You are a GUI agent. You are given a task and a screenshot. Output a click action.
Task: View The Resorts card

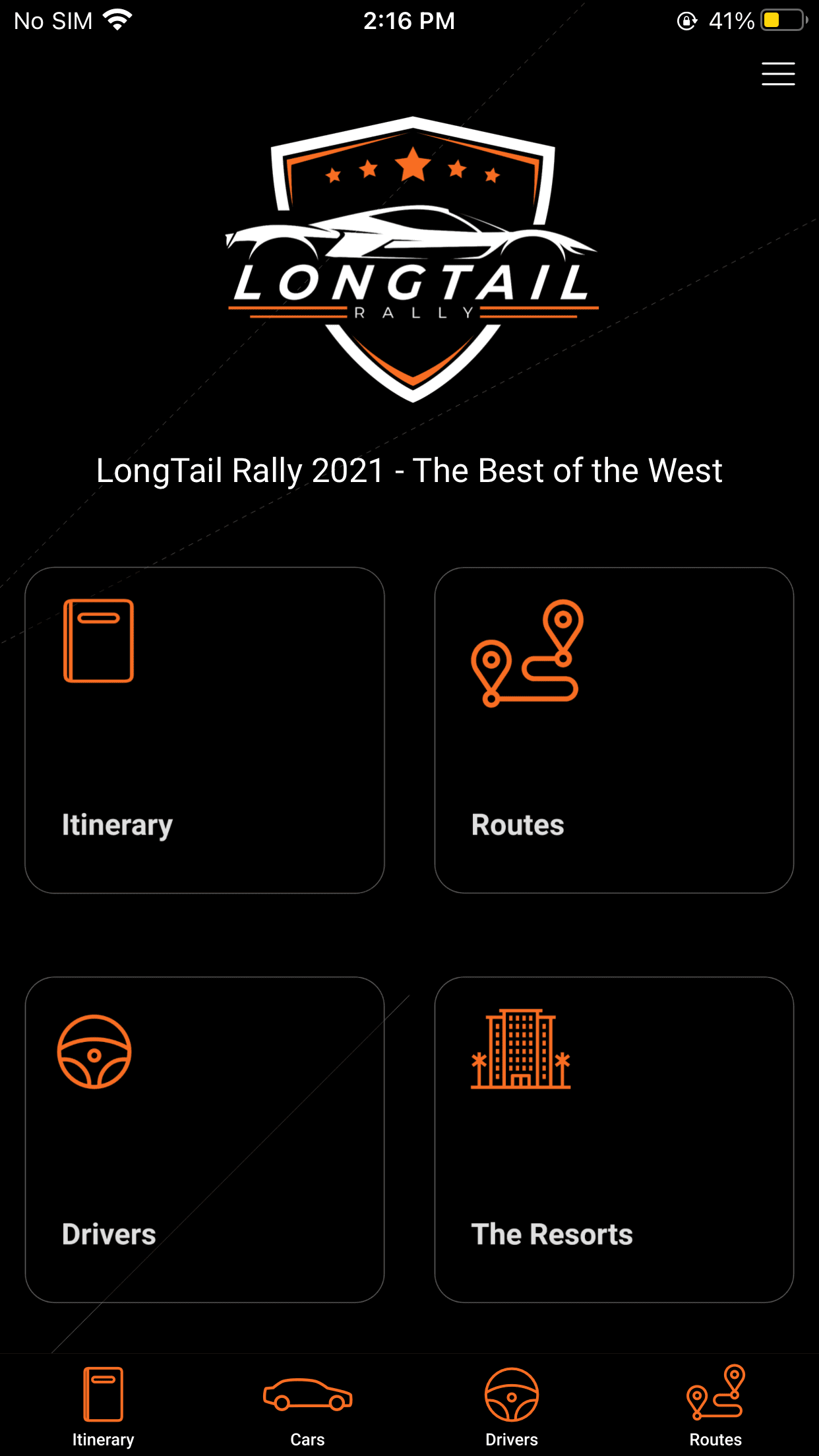pos(614,1139)
